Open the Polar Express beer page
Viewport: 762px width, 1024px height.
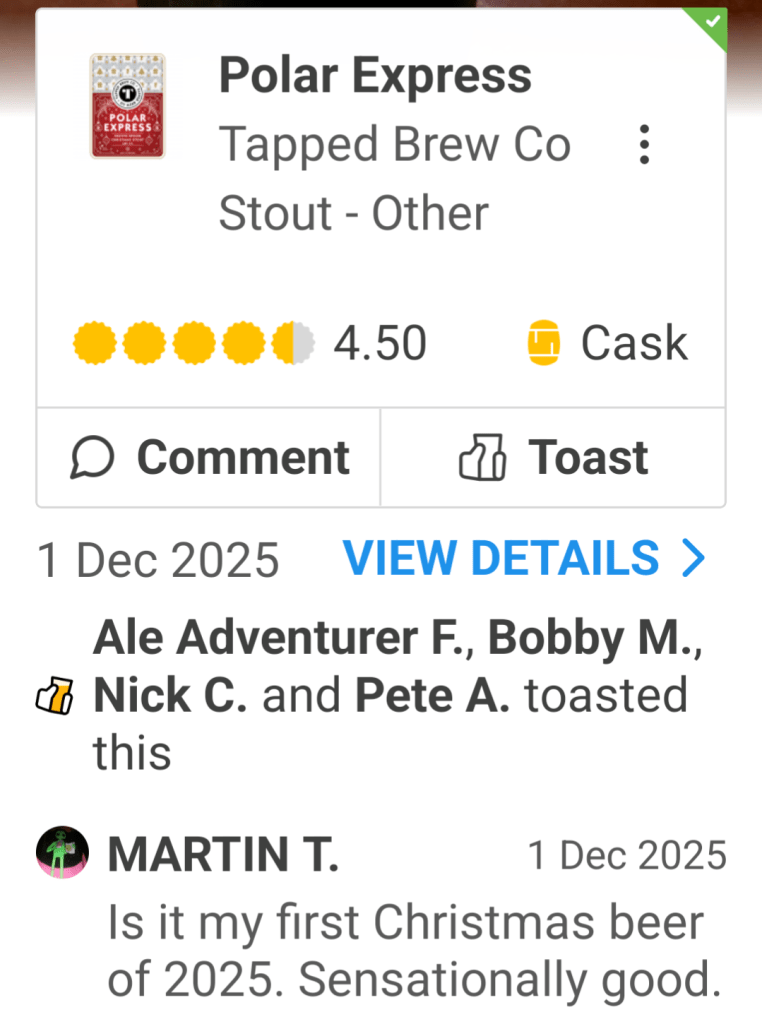375,76
